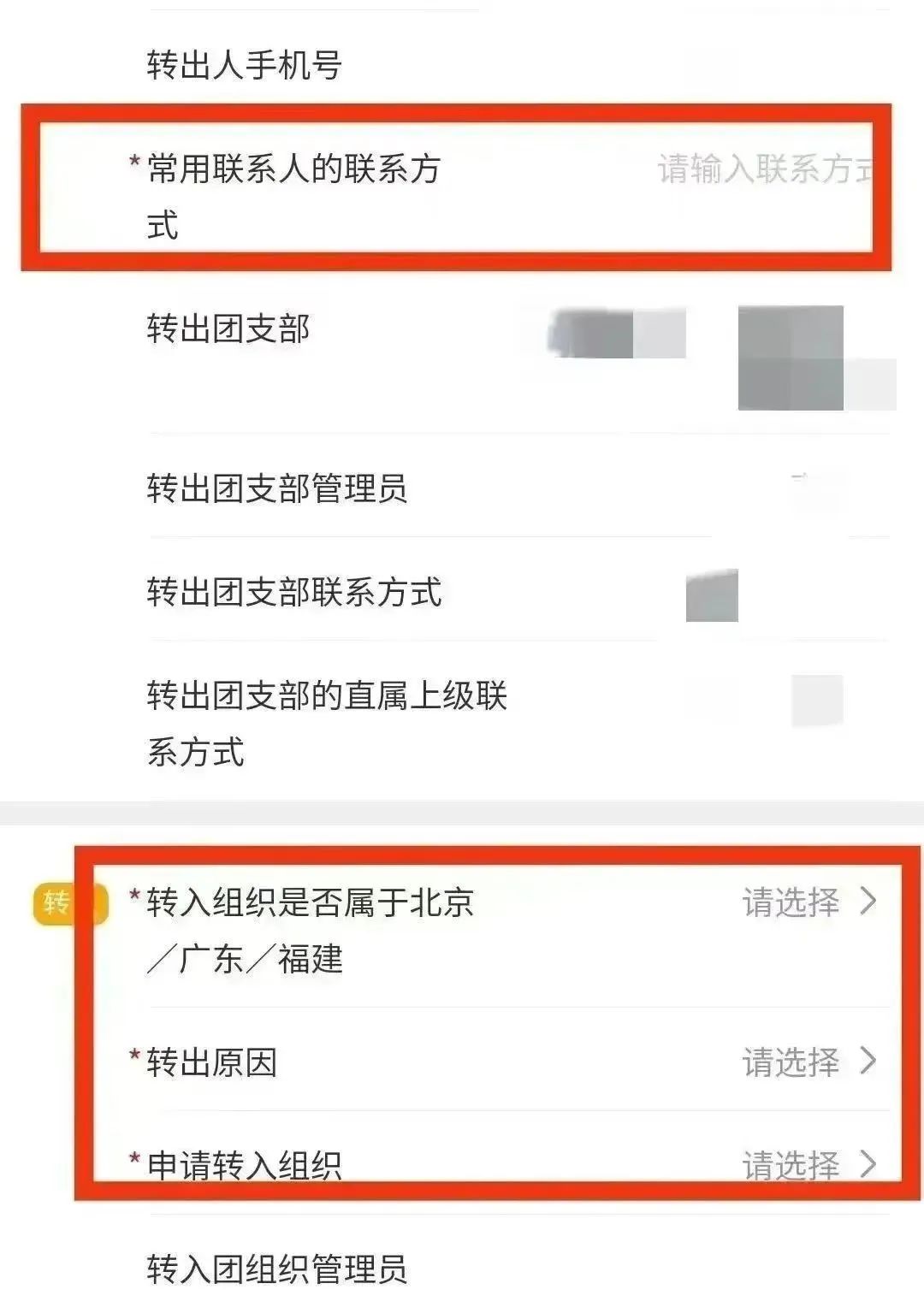The image size is (924, 1313).
Task: Select the 申请转入组织 picker
Action: tap(808, 1164)
